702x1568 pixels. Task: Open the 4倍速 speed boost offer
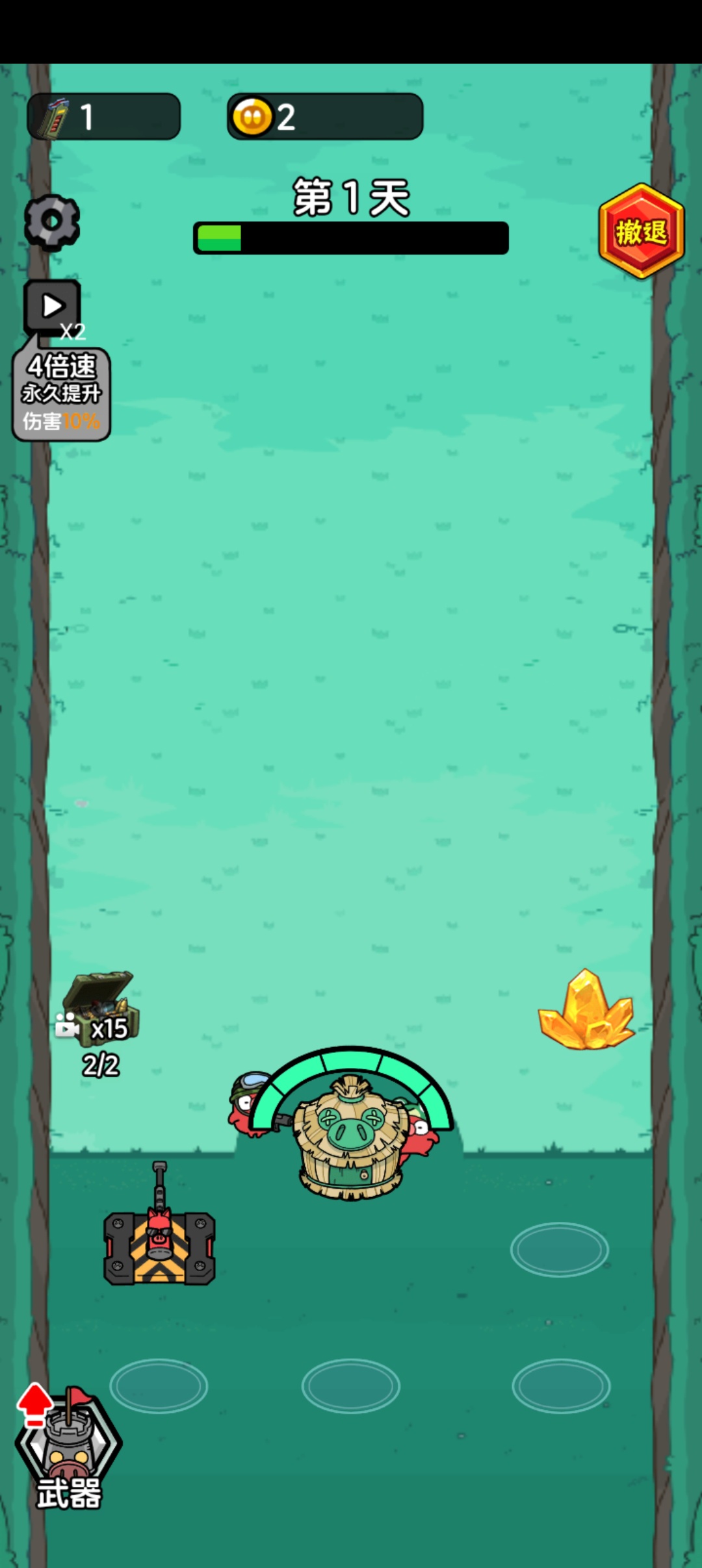pos(62,394)
